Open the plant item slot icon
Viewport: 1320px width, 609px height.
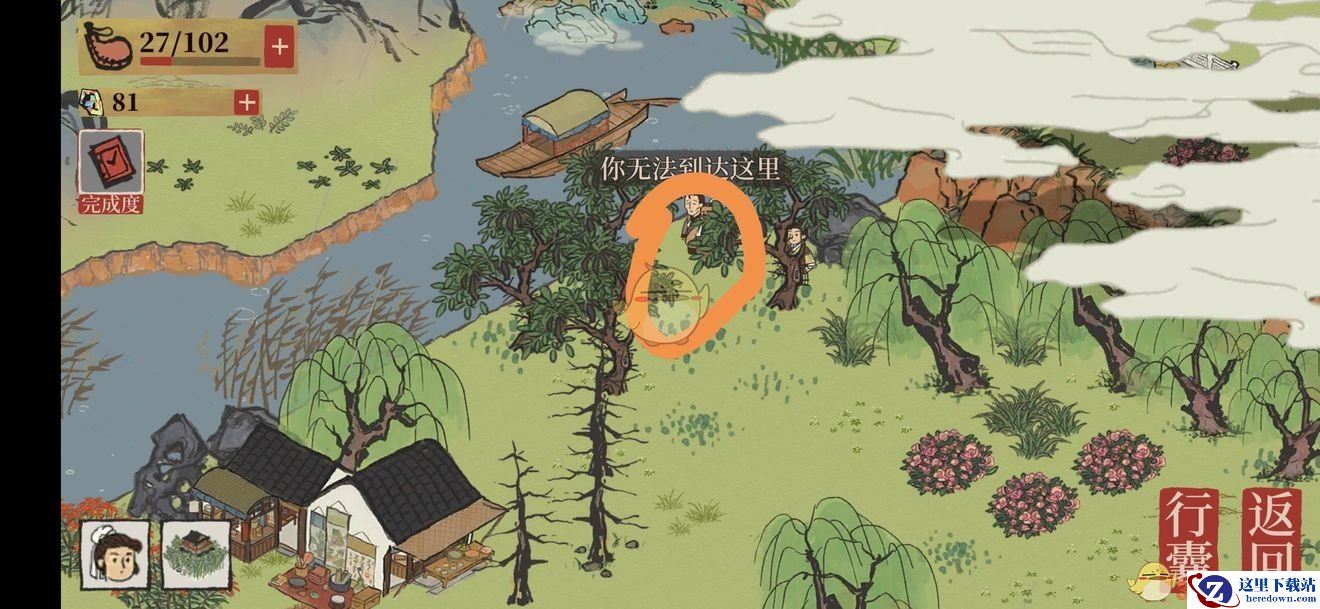(x=196, y=554)
